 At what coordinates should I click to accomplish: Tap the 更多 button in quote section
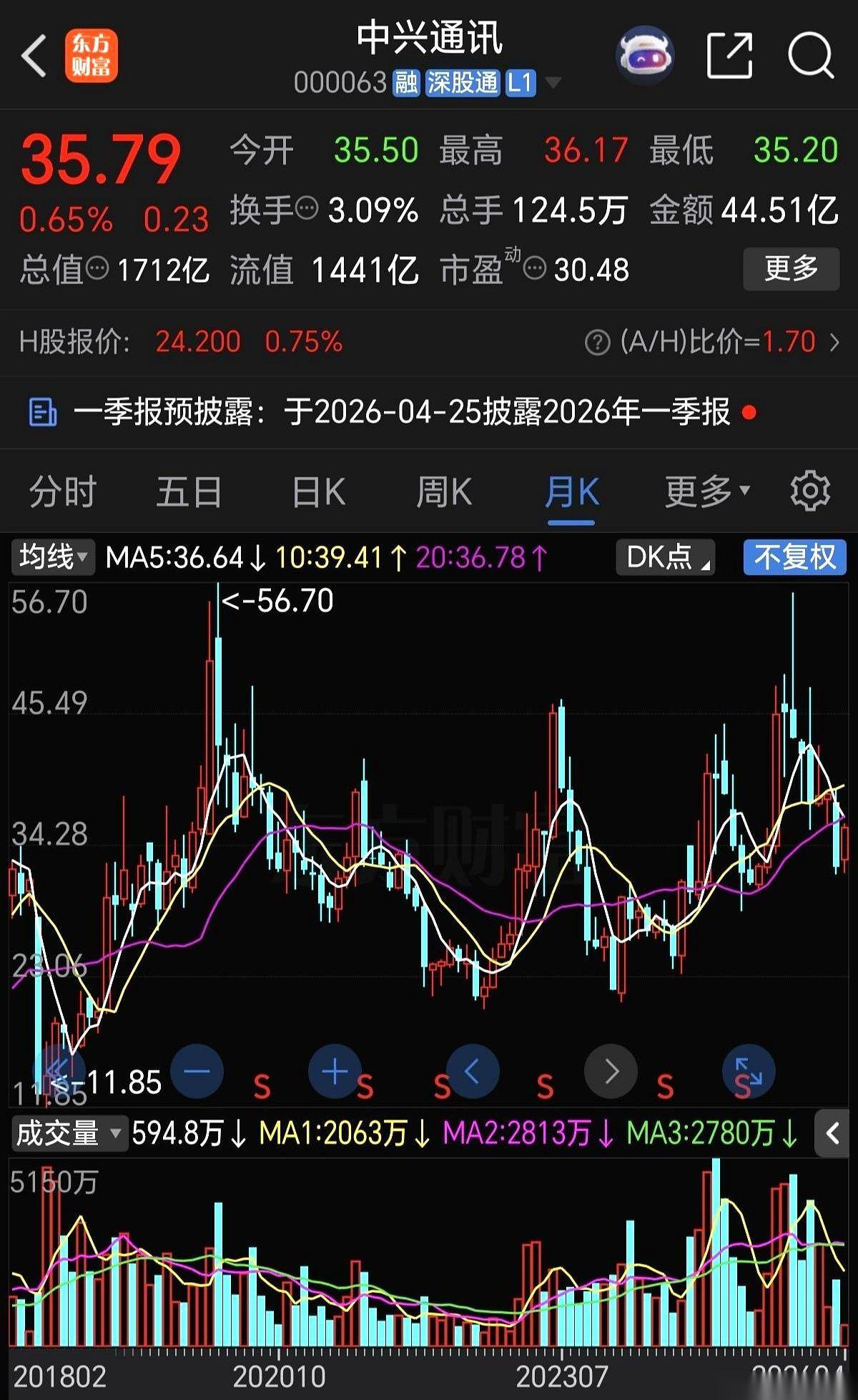click(791, 270)
